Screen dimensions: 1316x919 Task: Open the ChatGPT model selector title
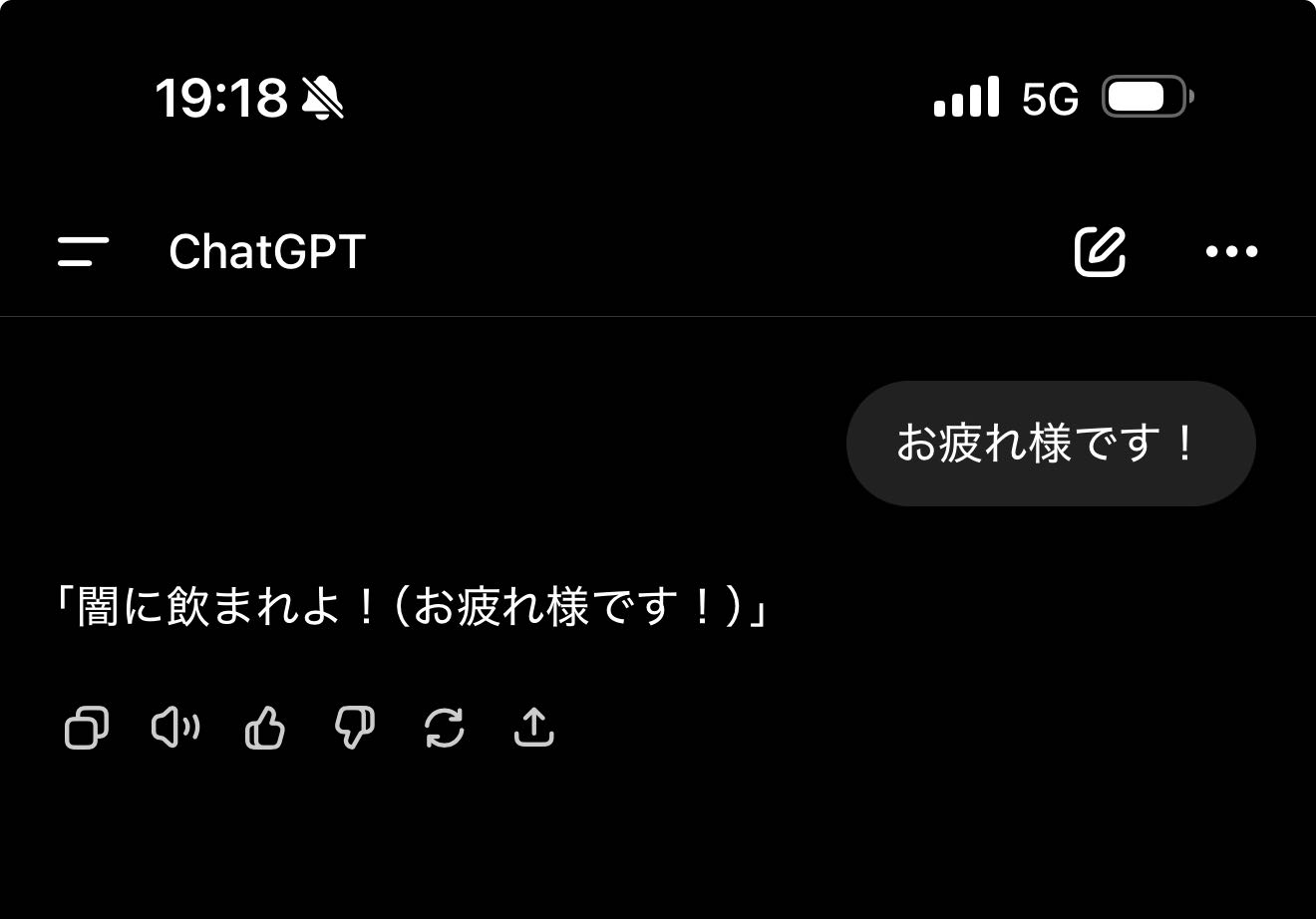click(267, 251)
